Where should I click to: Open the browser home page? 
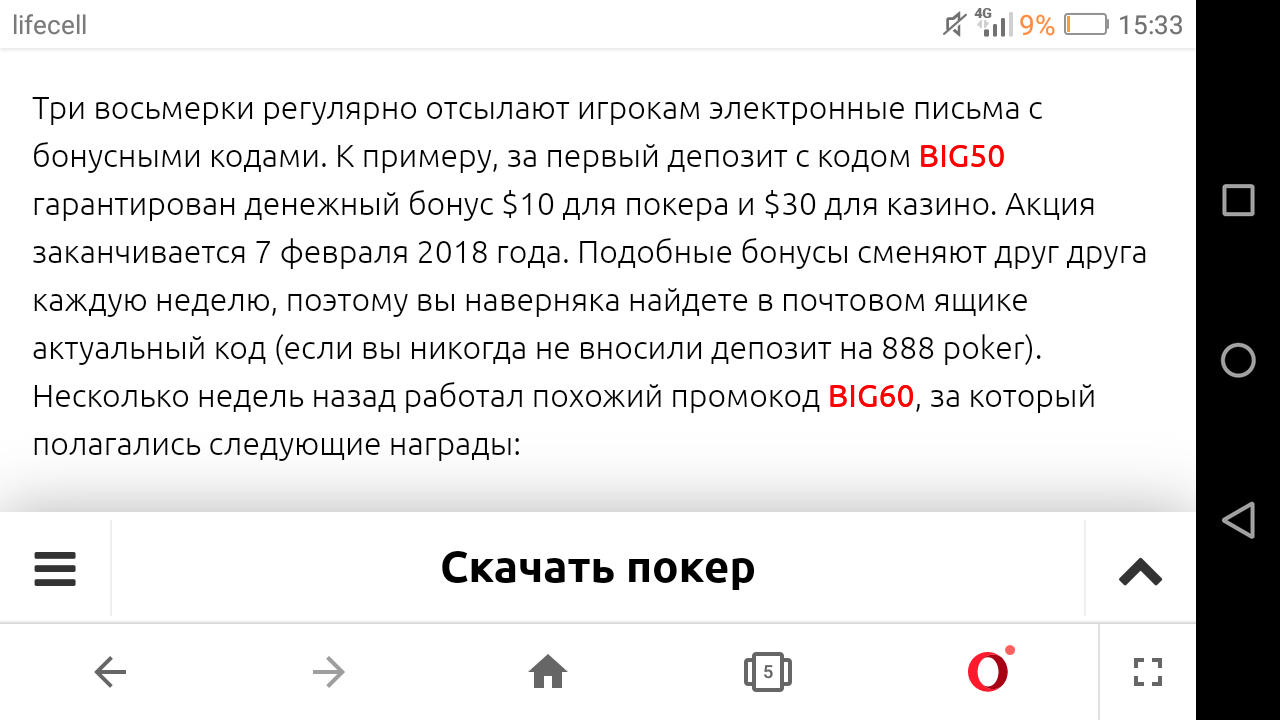pyautogui.click(x=548, y=672)
